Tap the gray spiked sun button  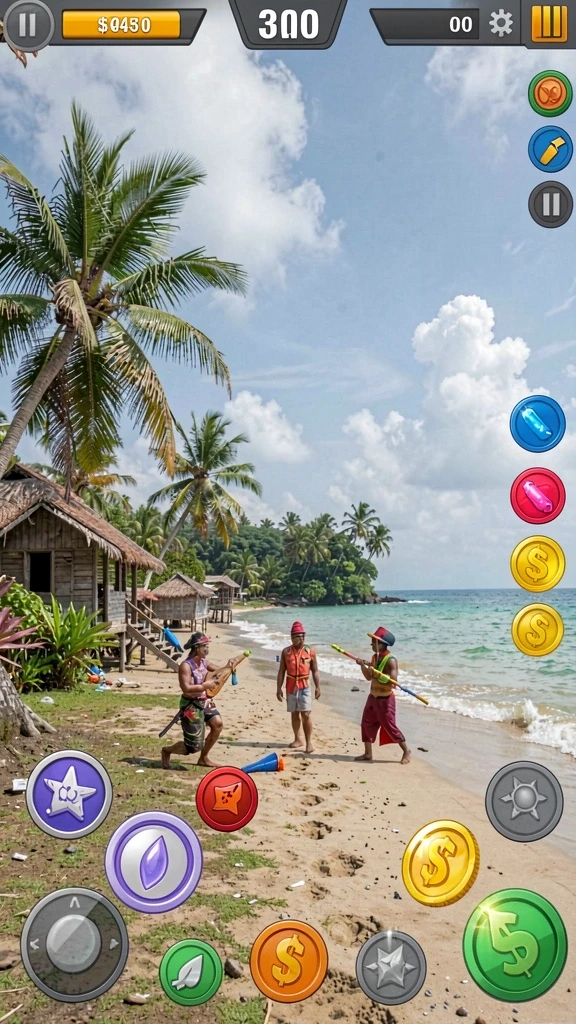(x=524, y=801)
